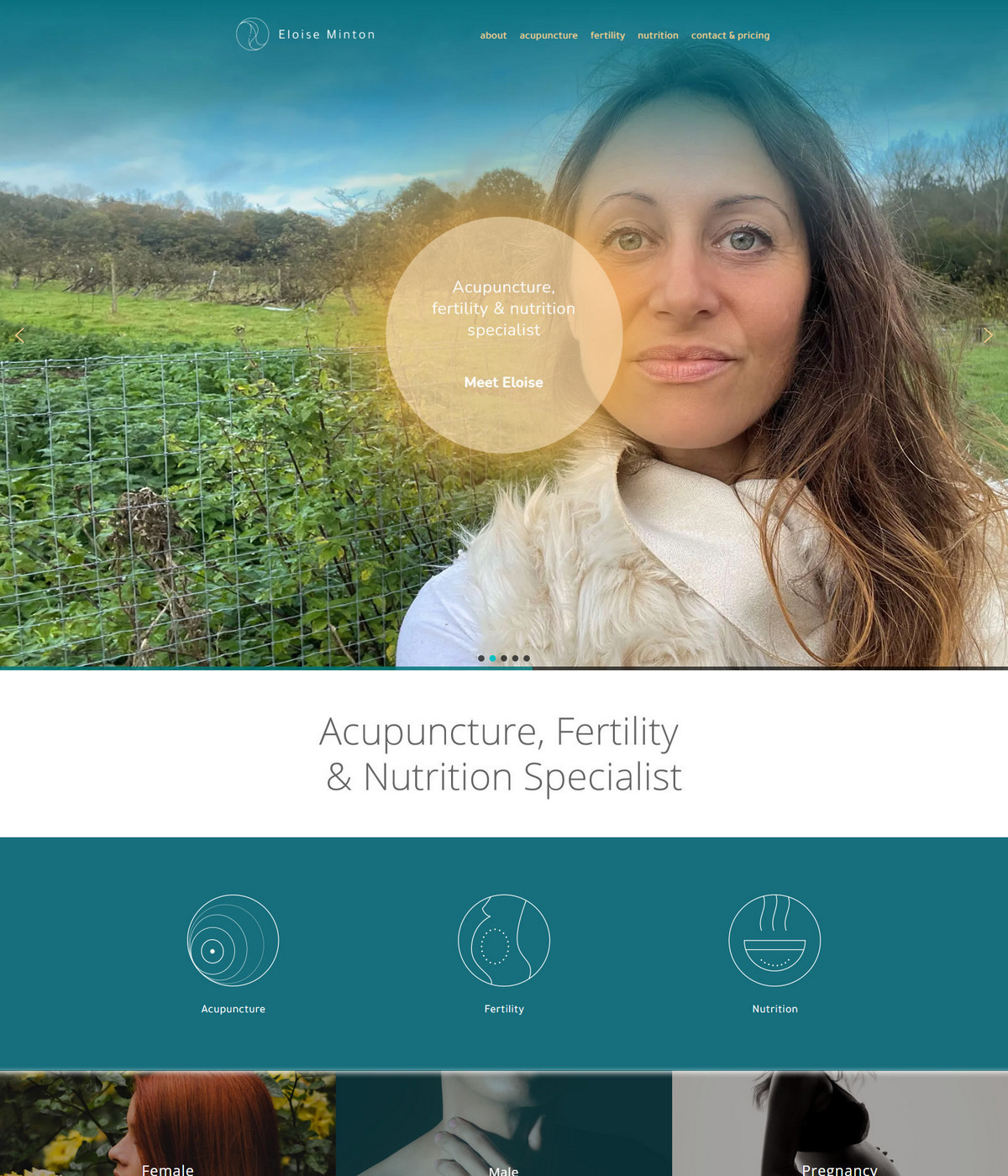This screenshot has width=1008, height=1176.
Task: Open the Nutrition bowl icon
Action: click(x=774, y=940)
